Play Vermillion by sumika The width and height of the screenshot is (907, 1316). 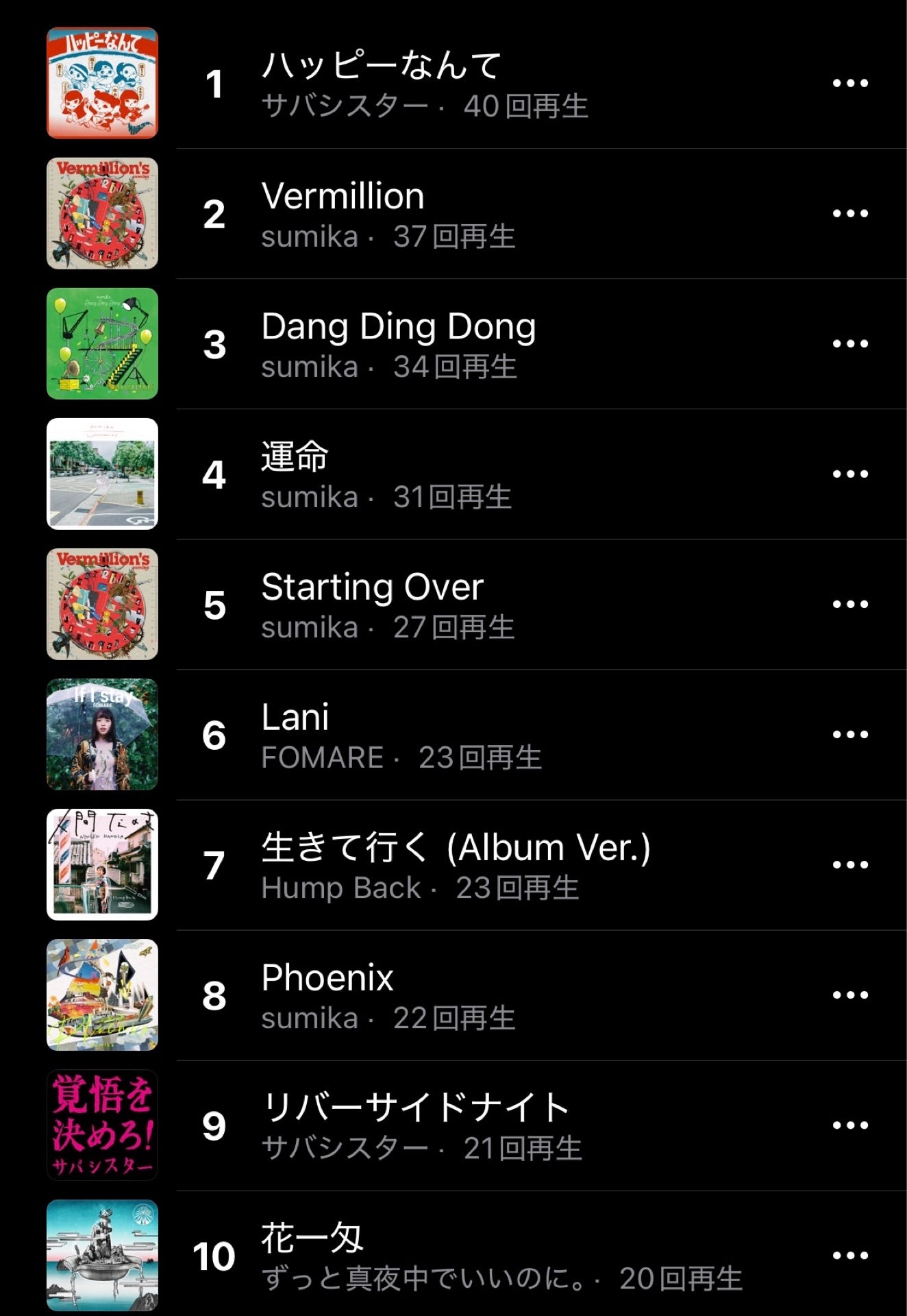pos(343,197)
